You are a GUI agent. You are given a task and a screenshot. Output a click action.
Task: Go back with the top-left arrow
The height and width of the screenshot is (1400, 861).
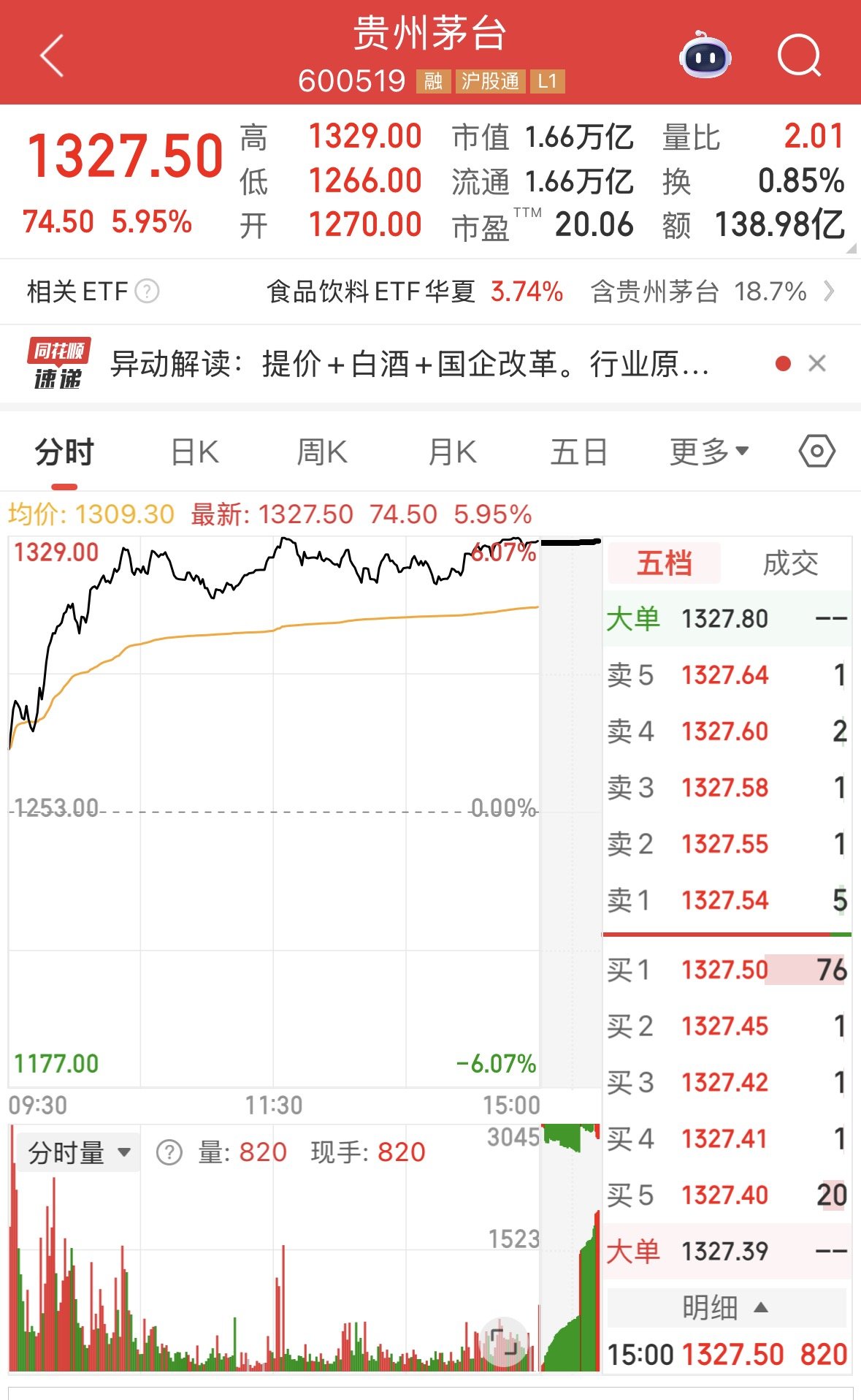coord(52,56)
